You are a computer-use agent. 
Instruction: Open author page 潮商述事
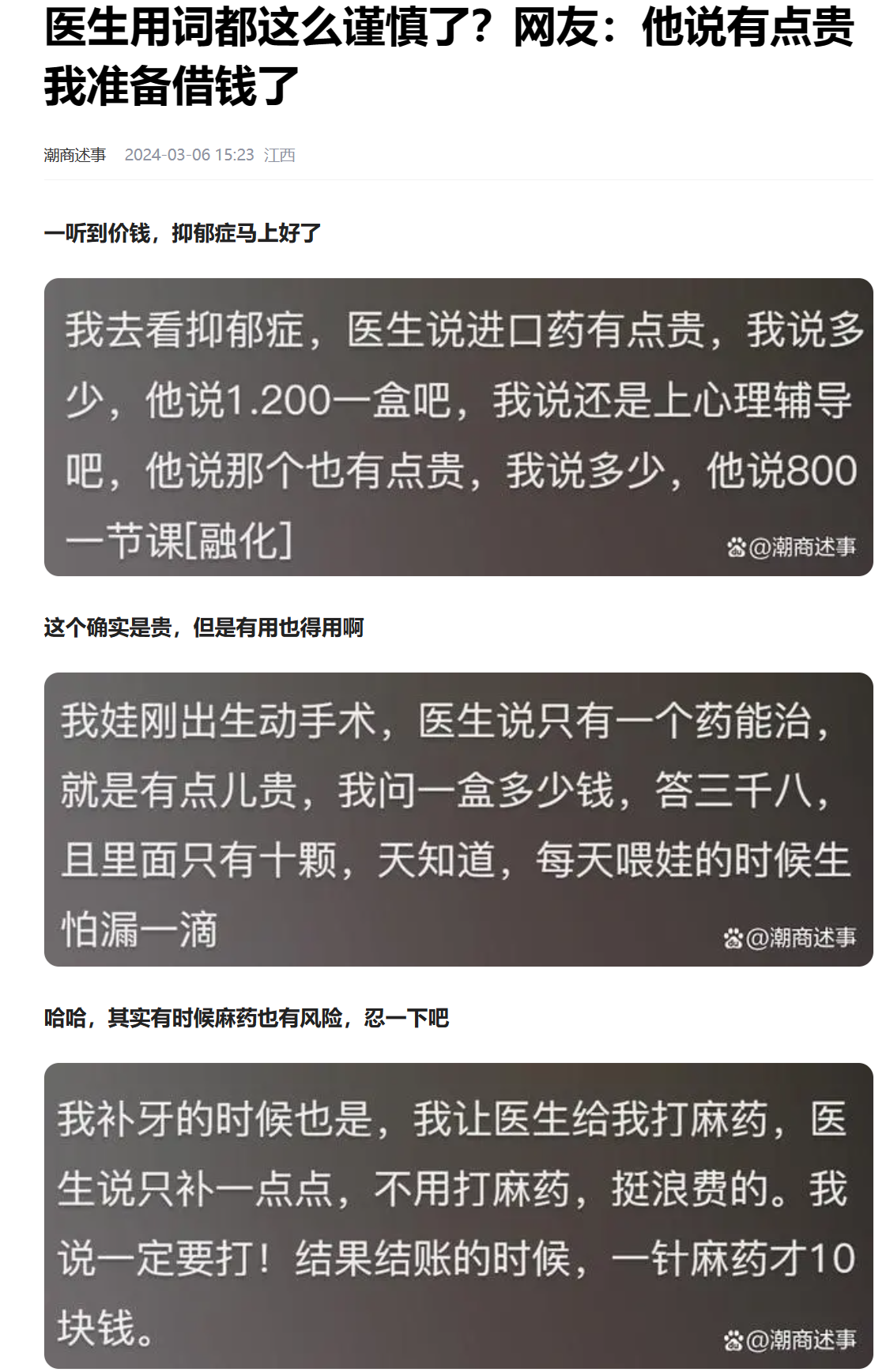[75, 155]
